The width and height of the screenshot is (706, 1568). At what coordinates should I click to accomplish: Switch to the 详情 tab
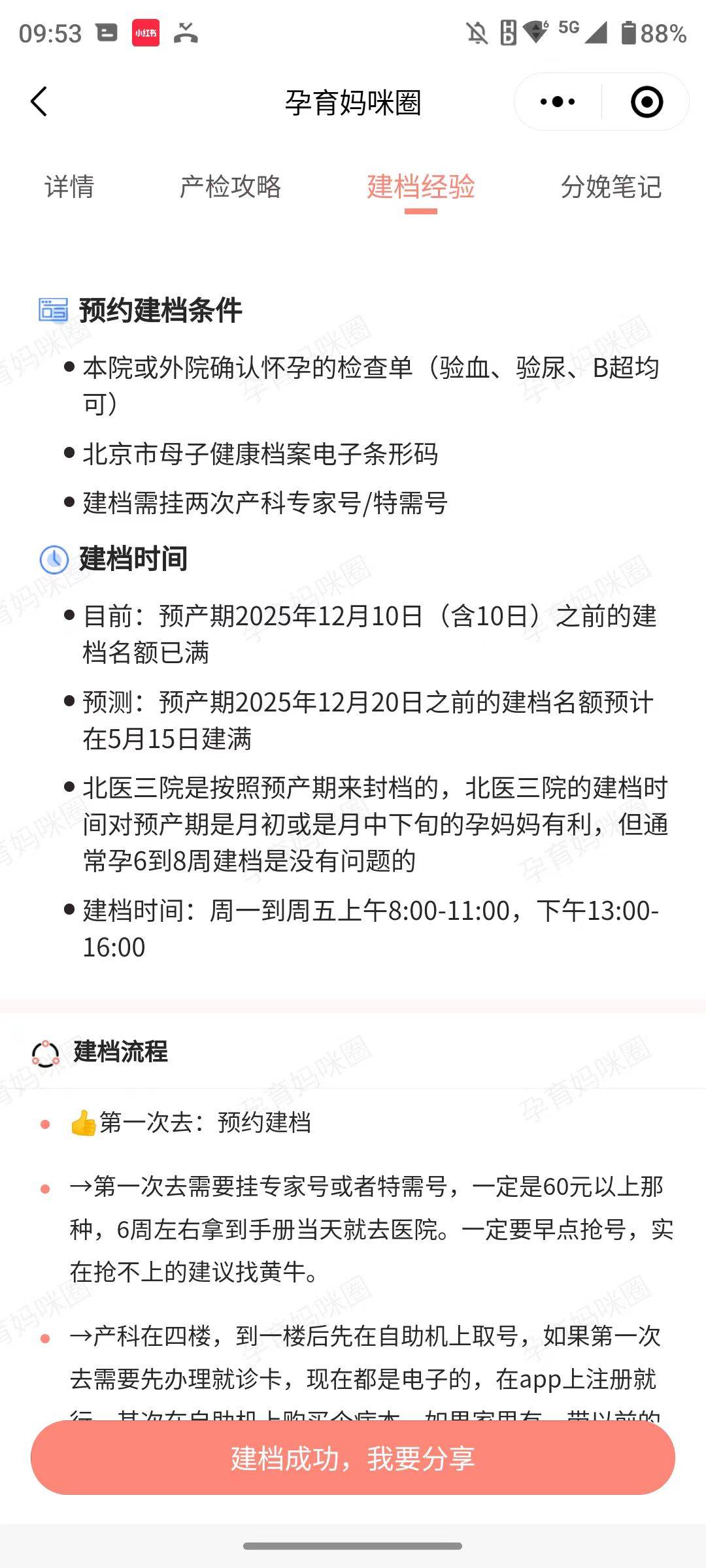click(69, 187)
